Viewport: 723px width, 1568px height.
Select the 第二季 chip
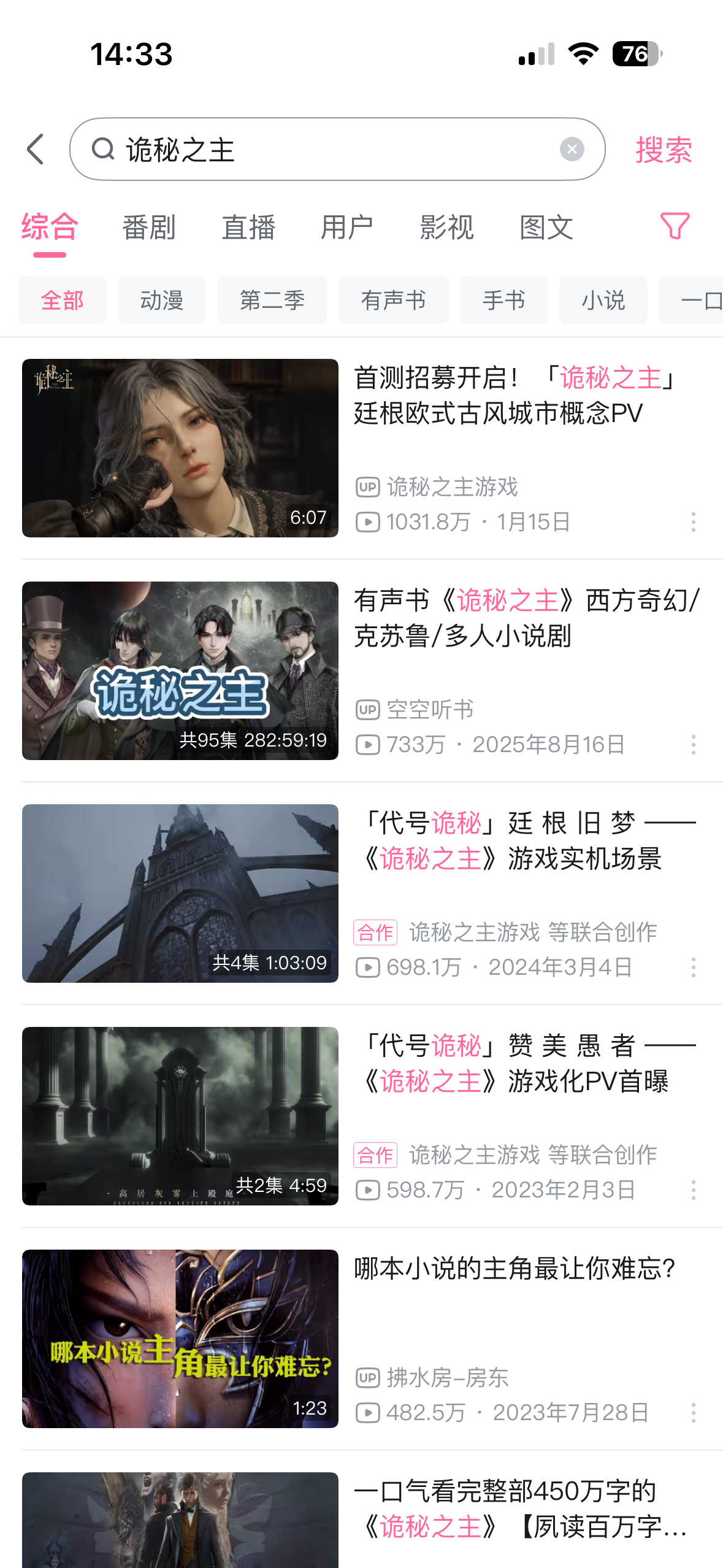pos(272,300)
